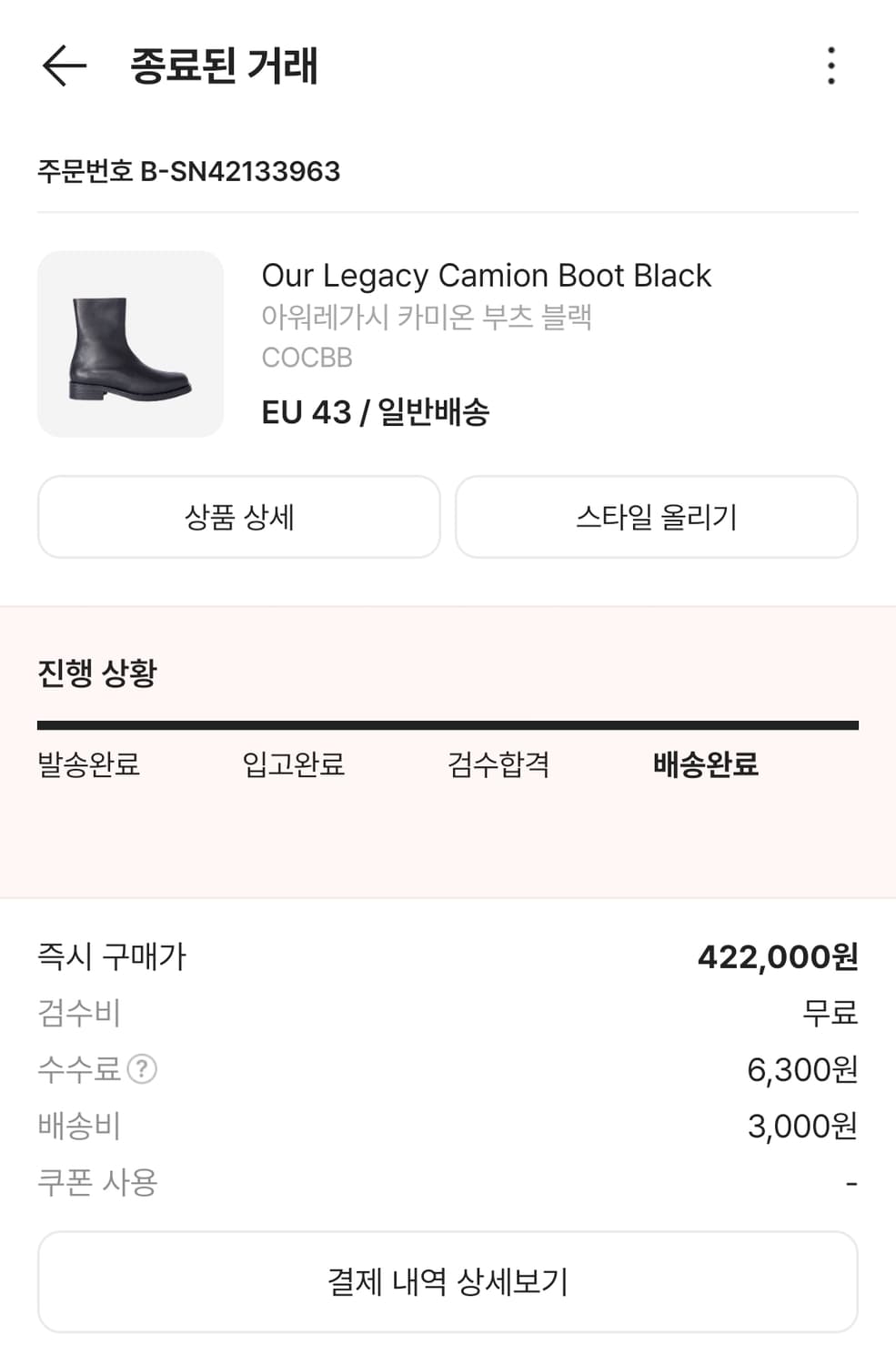Click the Korean product name 아워레가시 카미온 부츠 블랙
Screen dimensions: 896x1365
(x=427, y=316)
